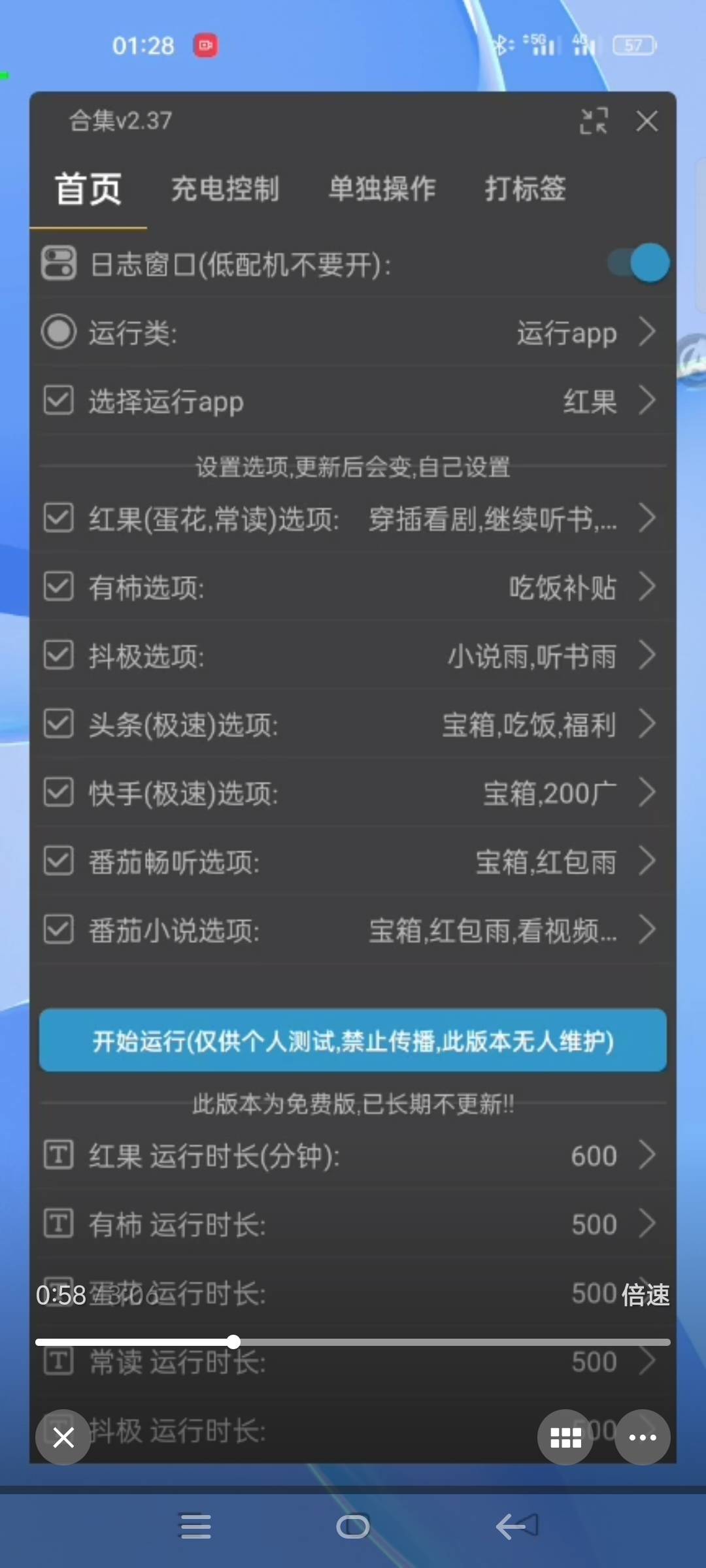Tap the blue 开始运行 button
706x1568 pixels.
(353, 1040)
